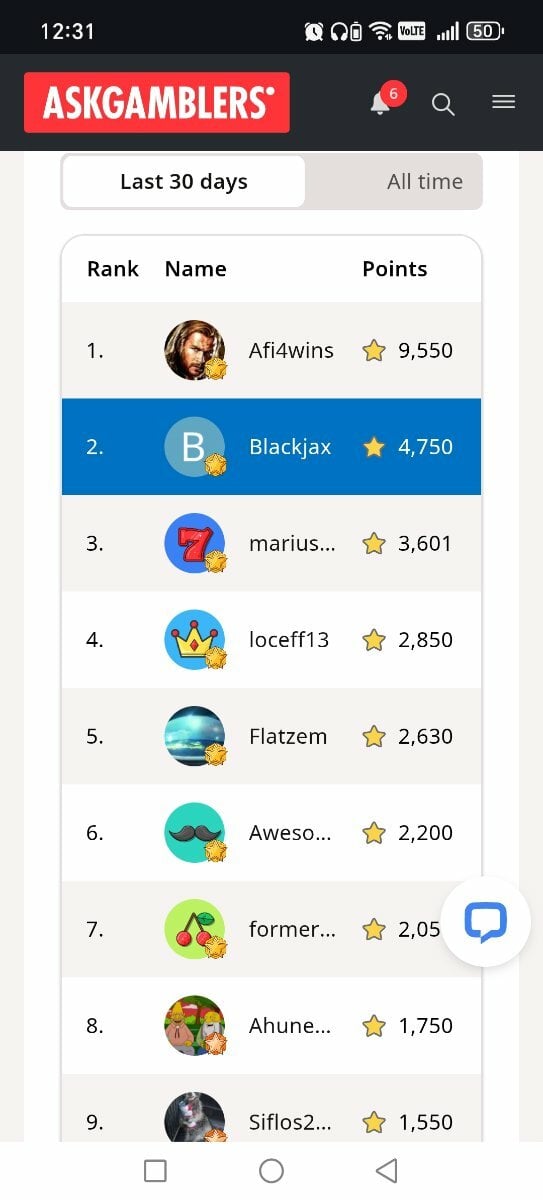Open the notifications bell

pyautogui.click(x=381, y=102)
